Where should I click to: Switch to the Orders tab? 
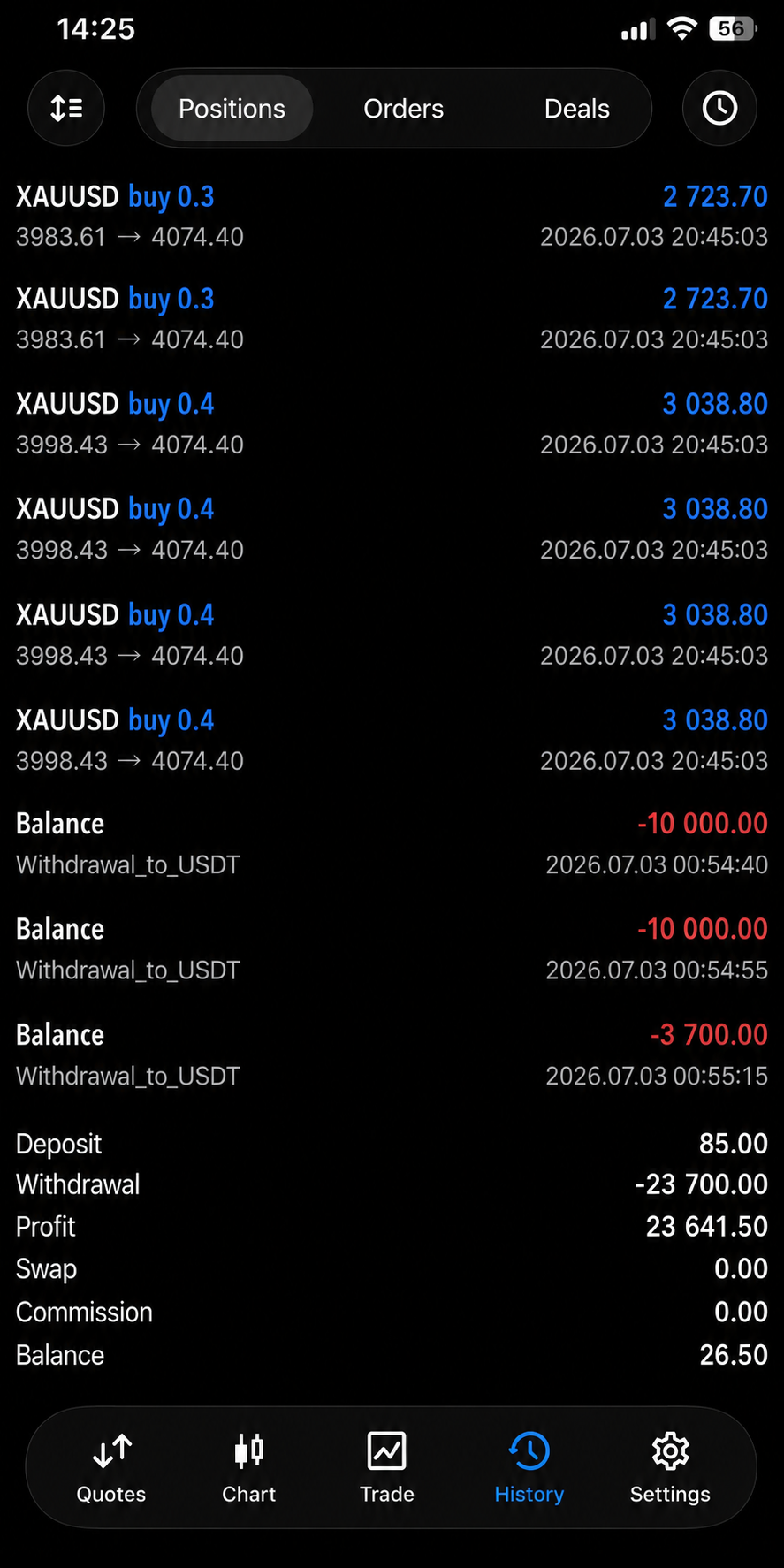click(404, 109)
